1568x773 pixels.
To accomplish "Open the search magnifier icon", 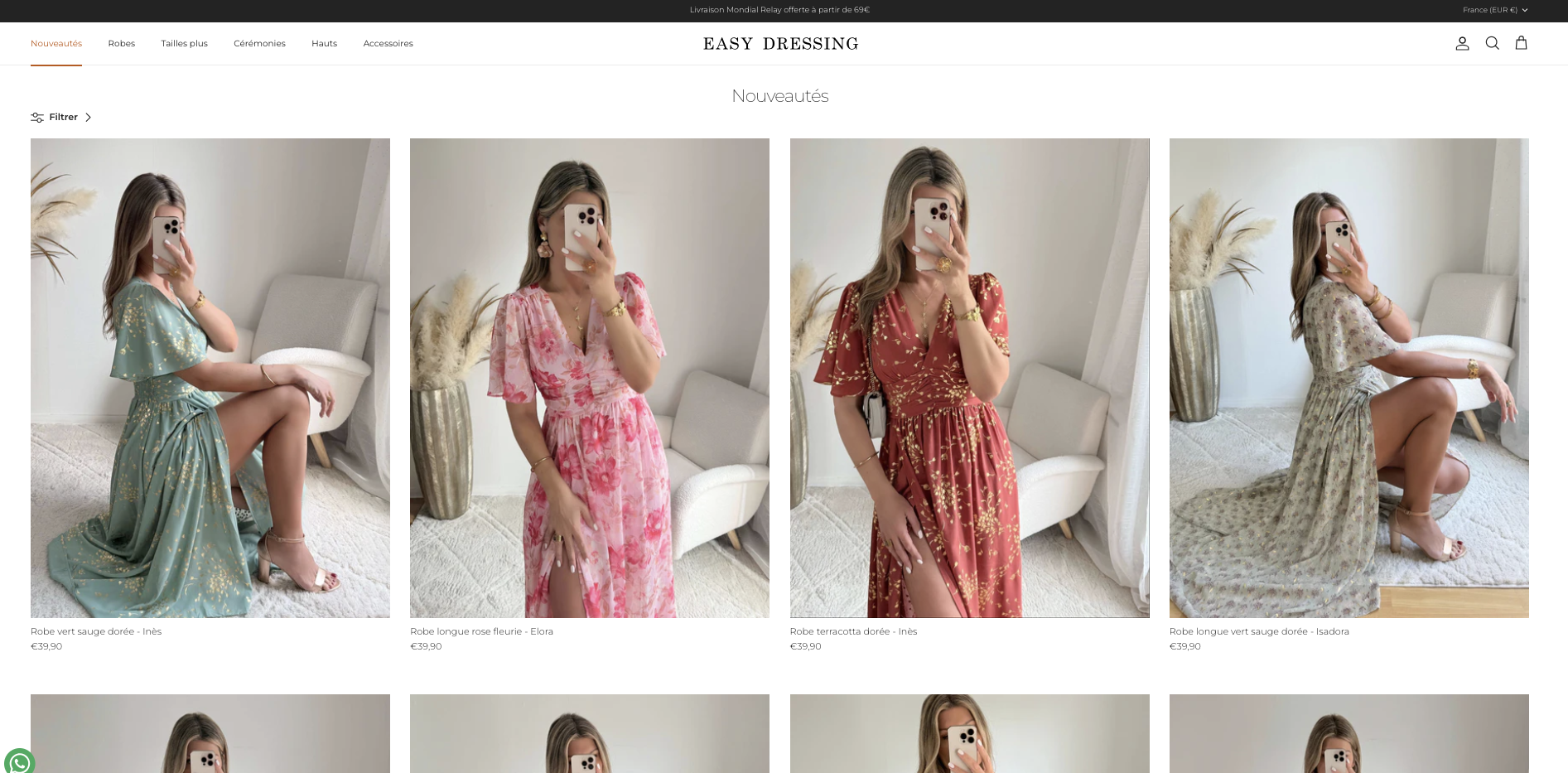I will tap(1492, 43).
